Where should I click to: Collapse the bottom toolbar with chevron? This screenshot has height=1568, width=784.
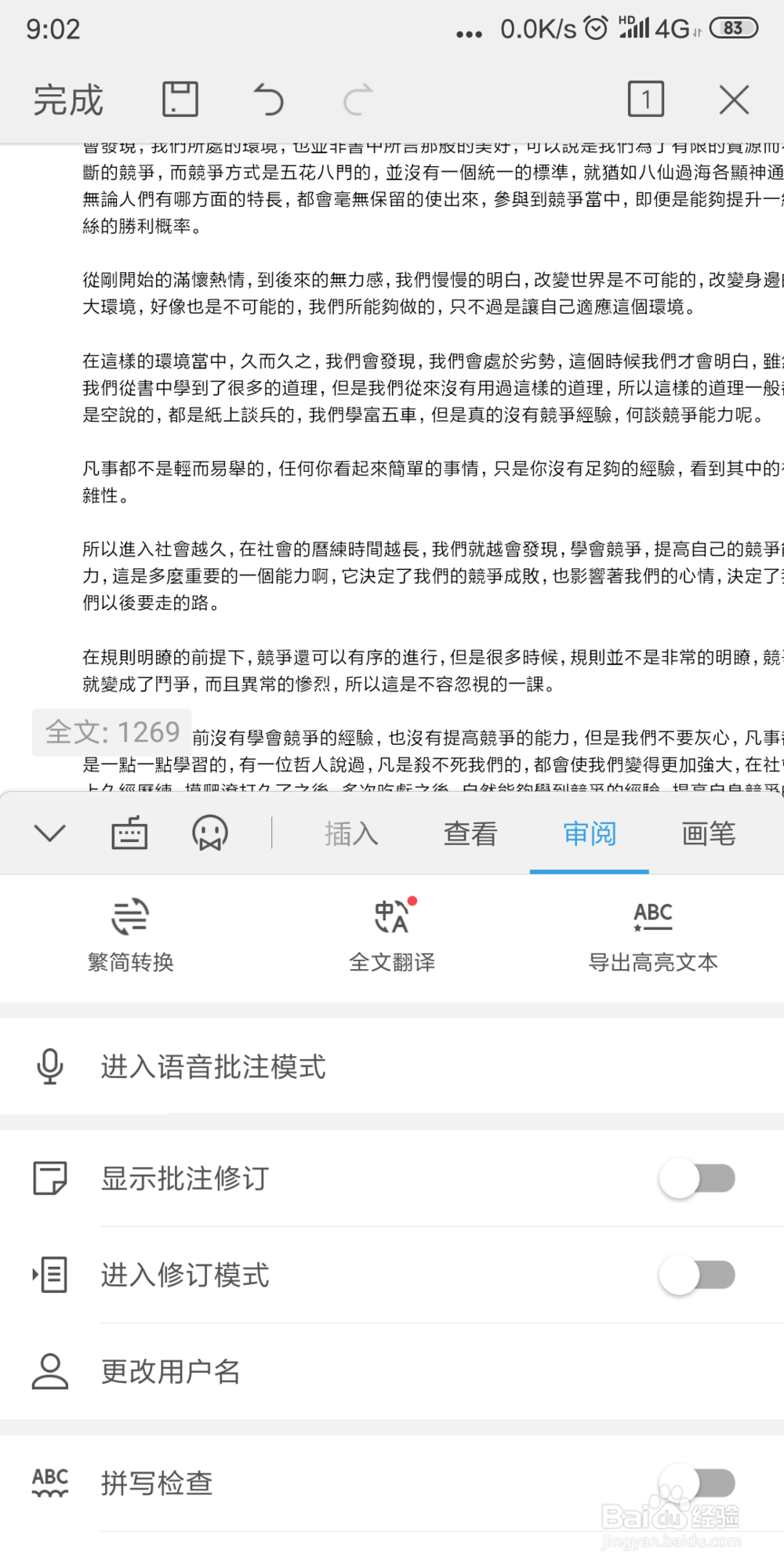click(x=49, y=833)
